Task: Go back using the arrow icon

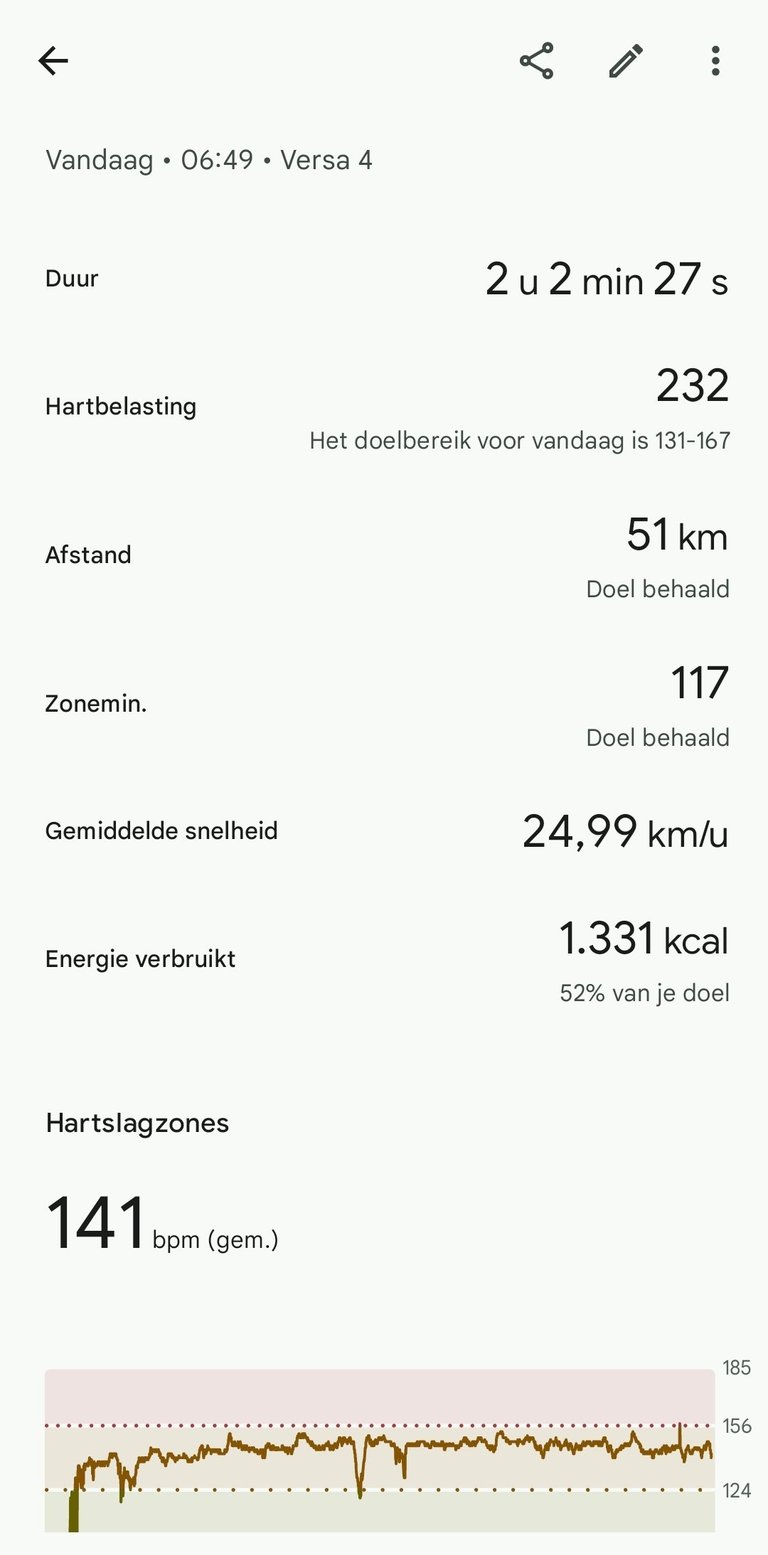Action: (x=53, y=61)
